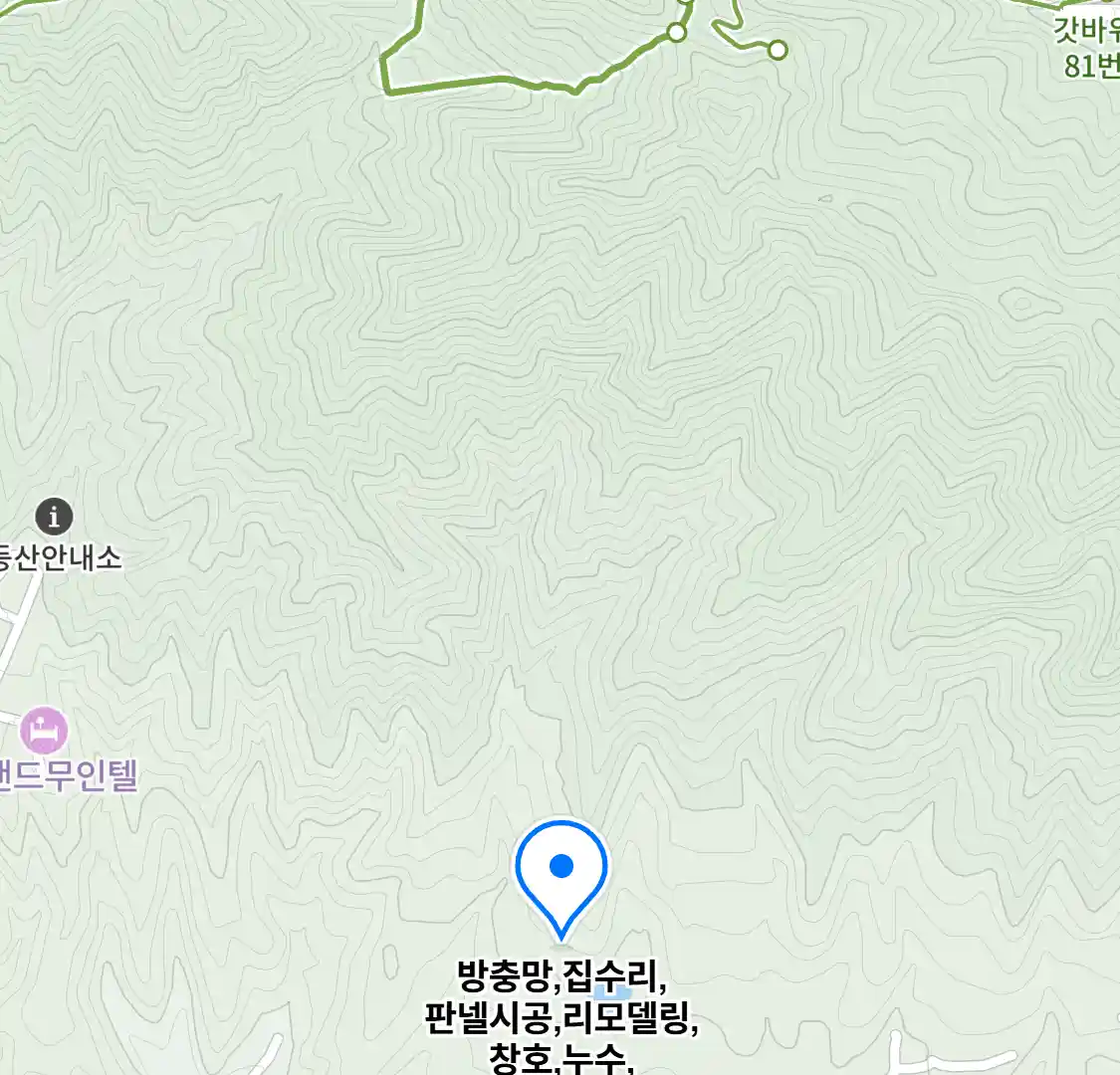
Task: Open the 등산안내소 info marker
Action: pyautogui.click(x=54, y=517)
